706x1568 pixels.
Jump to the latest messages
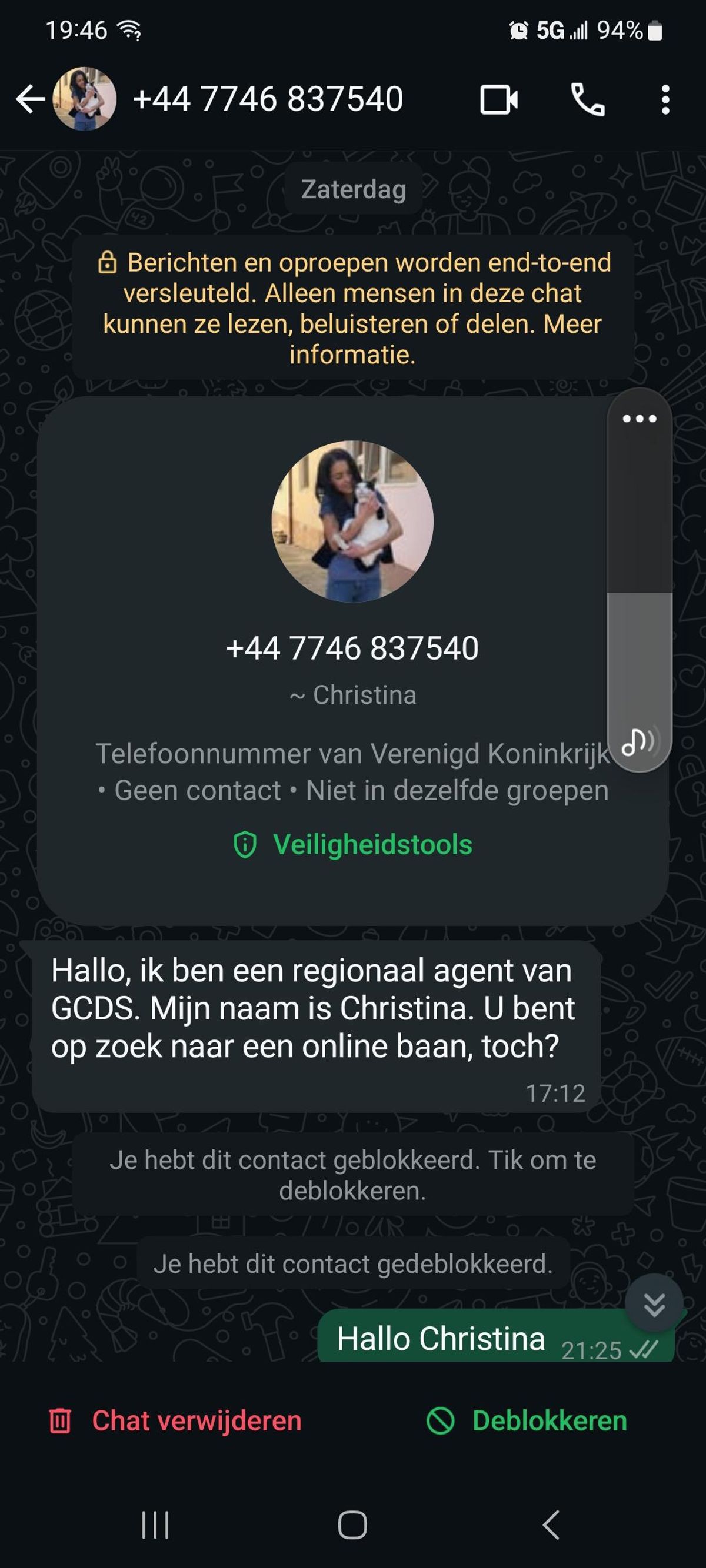pyautogui.click(x=654, y=1305)
